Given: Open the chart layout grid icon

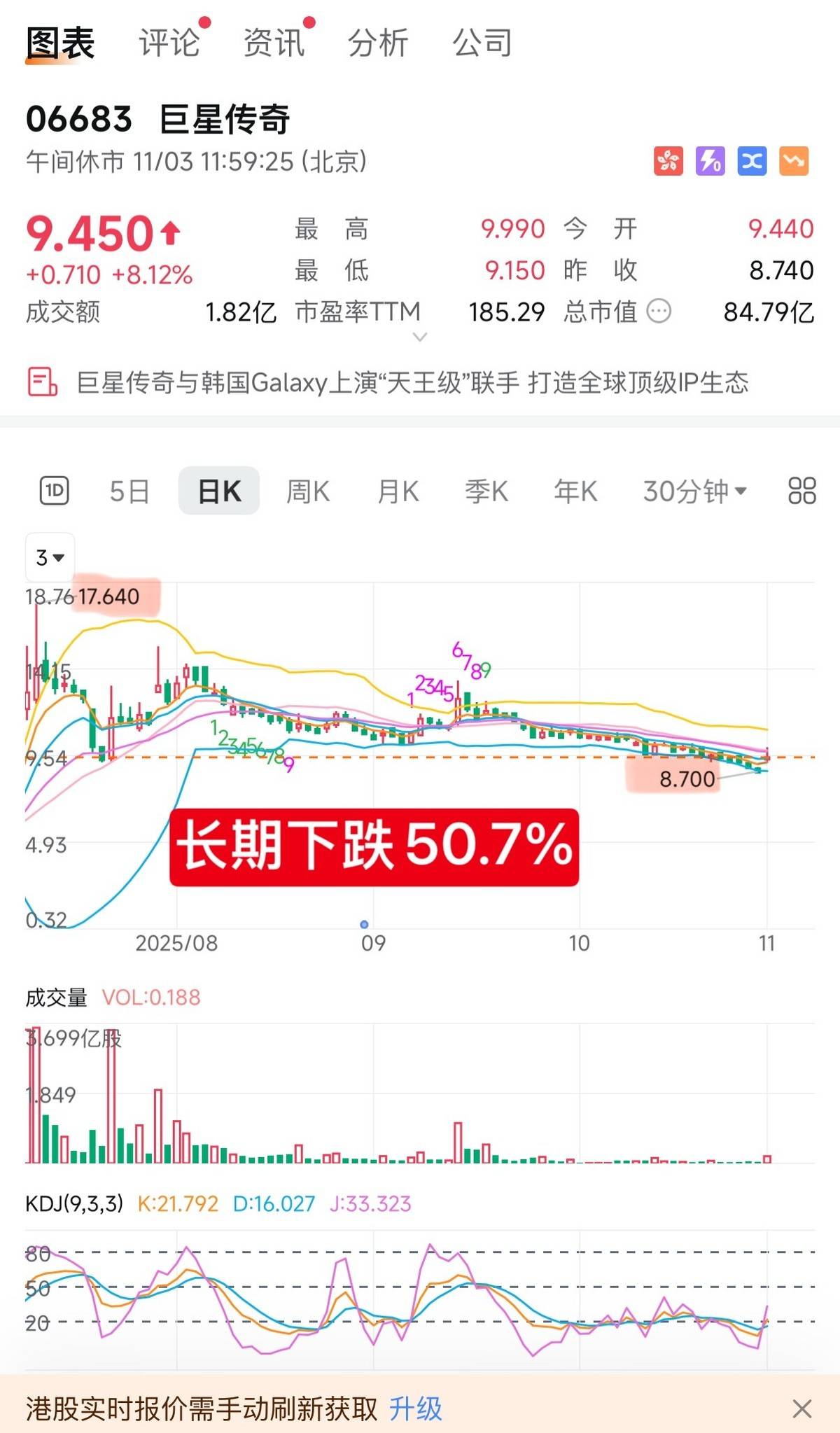Looking at the screenshot, I should (x=801, y=491).
